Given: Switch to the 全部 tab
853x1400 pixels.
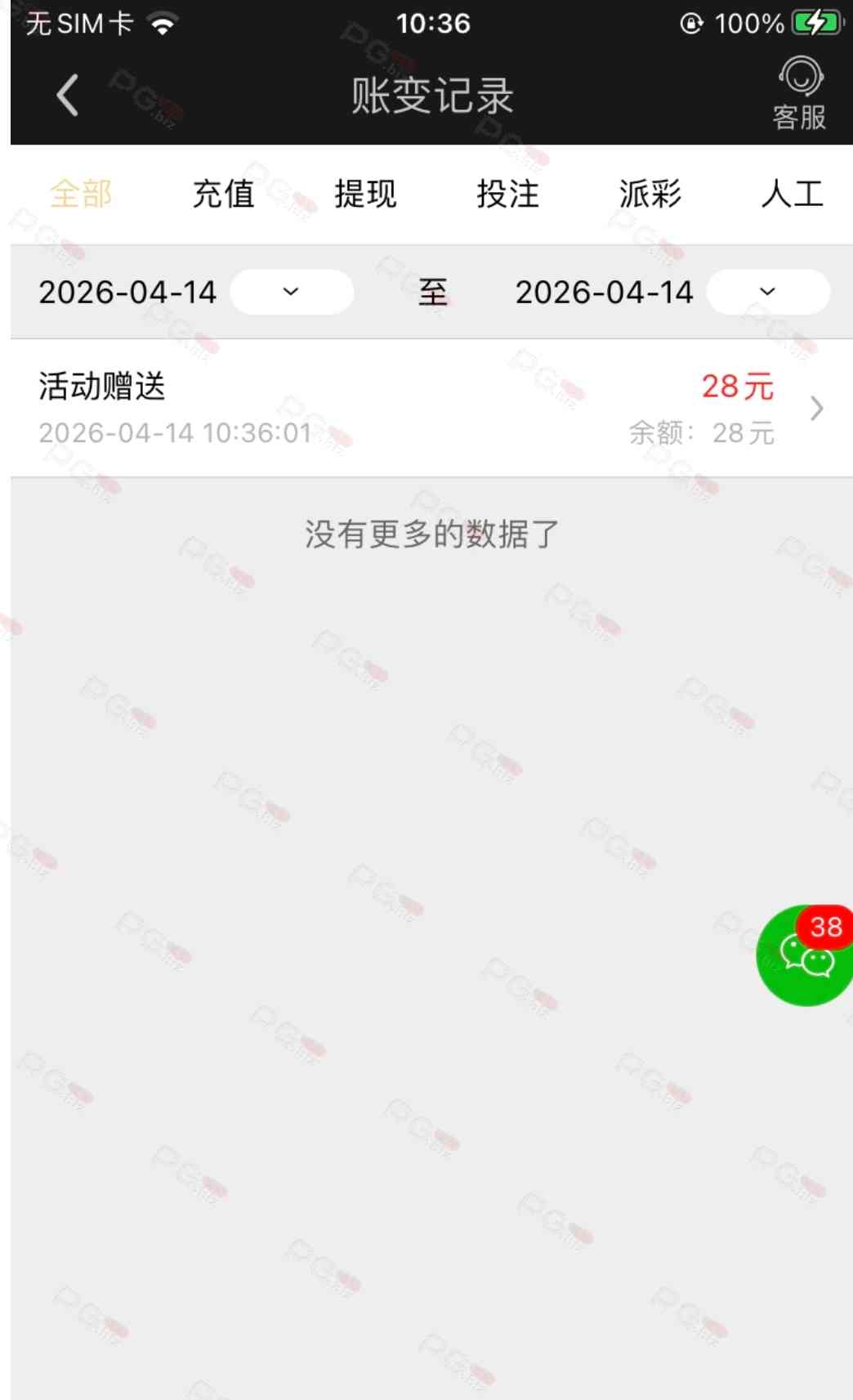Looking at the screenshot, I should 81,195.
